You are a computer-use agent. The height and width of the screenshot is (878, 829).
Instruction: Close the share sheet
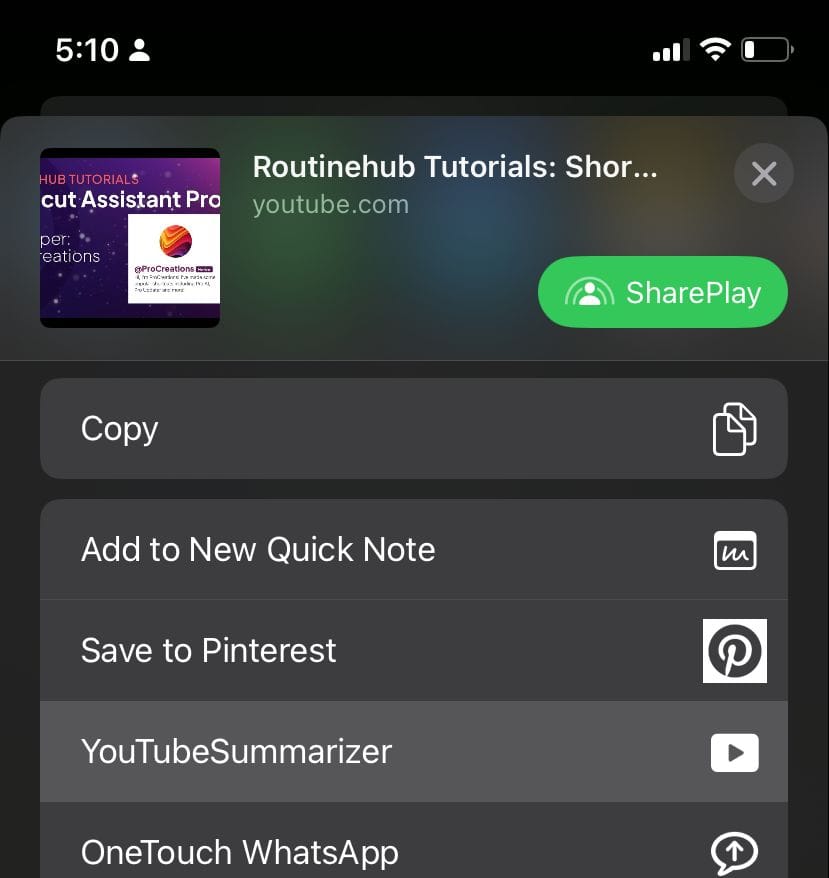point(763,174)
